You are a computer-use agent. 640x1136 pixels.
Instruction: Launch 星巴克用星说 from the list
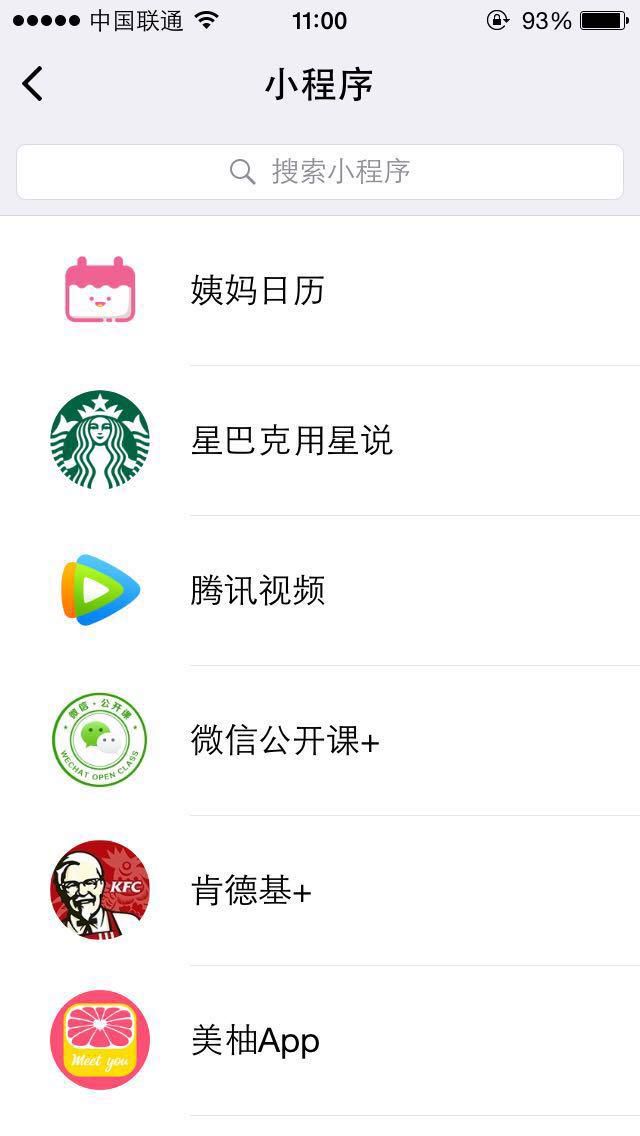coord(320,440)
